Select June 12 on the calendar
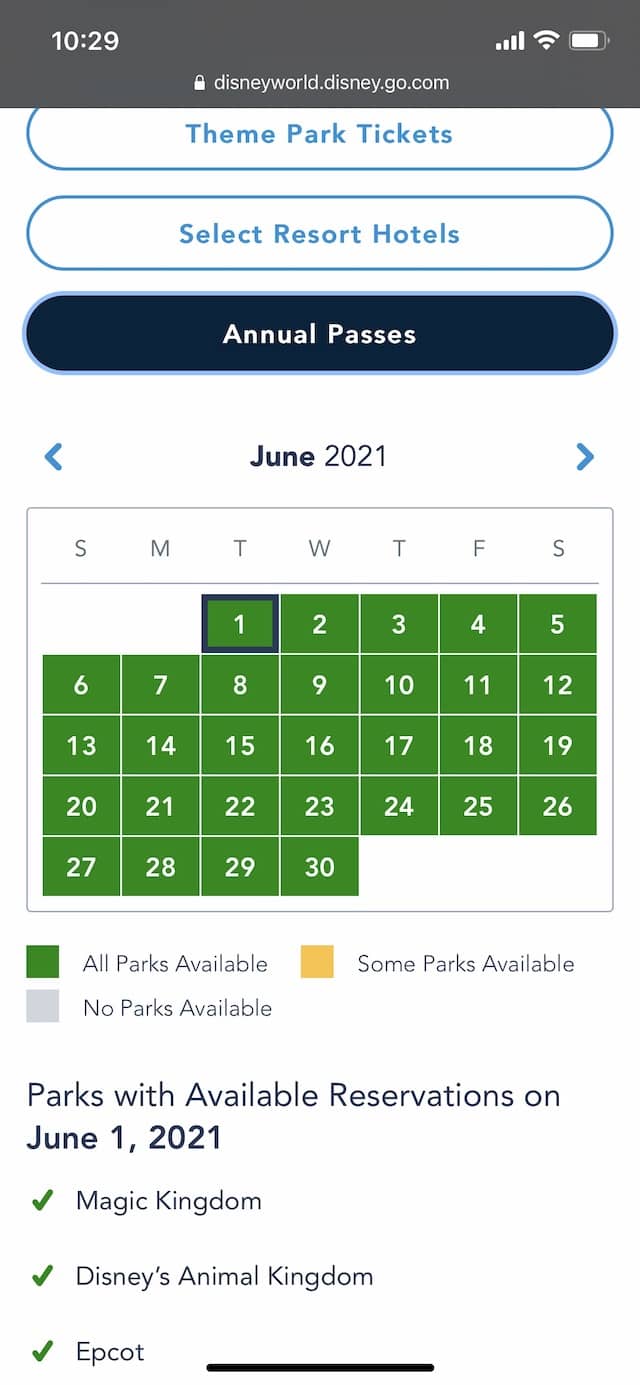The width and height of the screenshot is (640, 1385). click(x=558, y=685)
